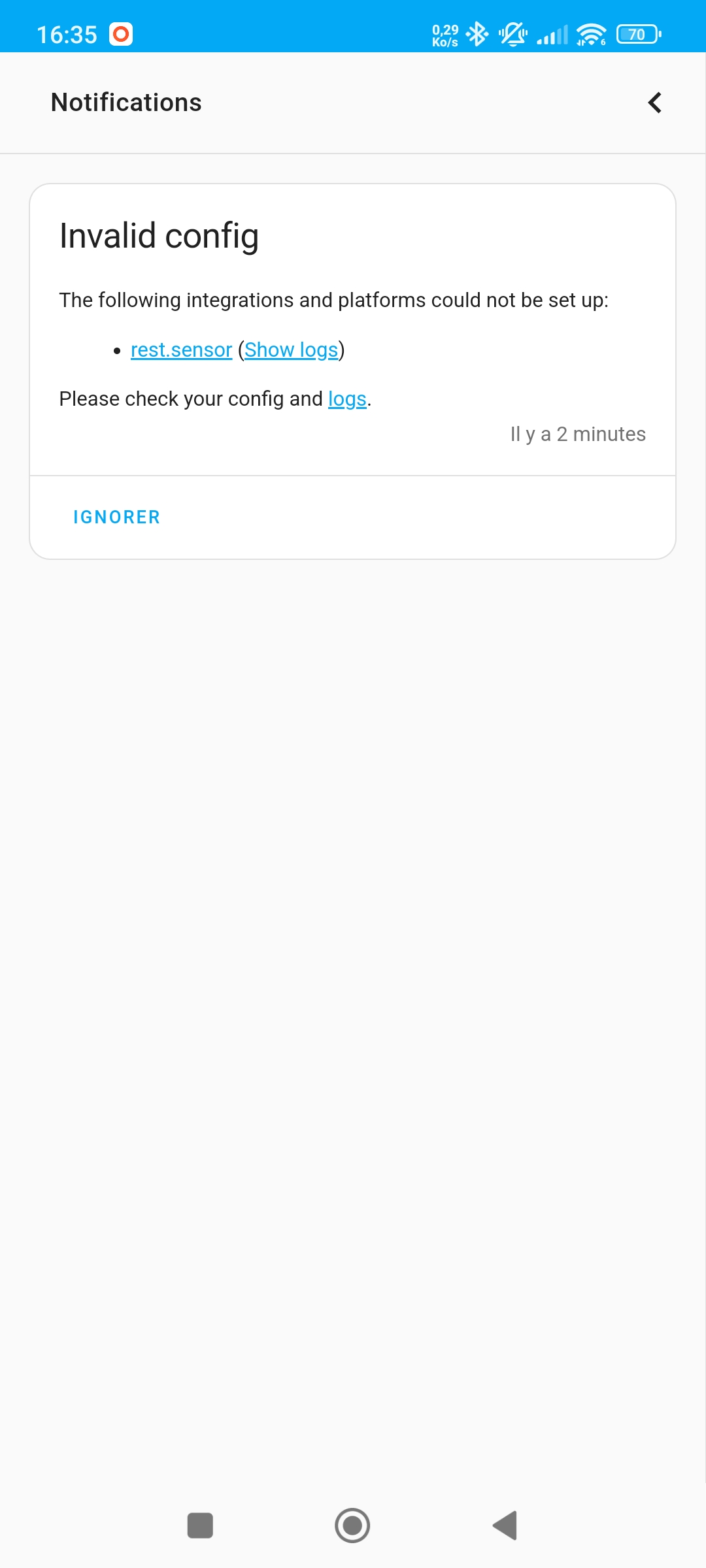Open the Show logs link
The height and width of the screenshot is (1568, 706).
[291, 350]
